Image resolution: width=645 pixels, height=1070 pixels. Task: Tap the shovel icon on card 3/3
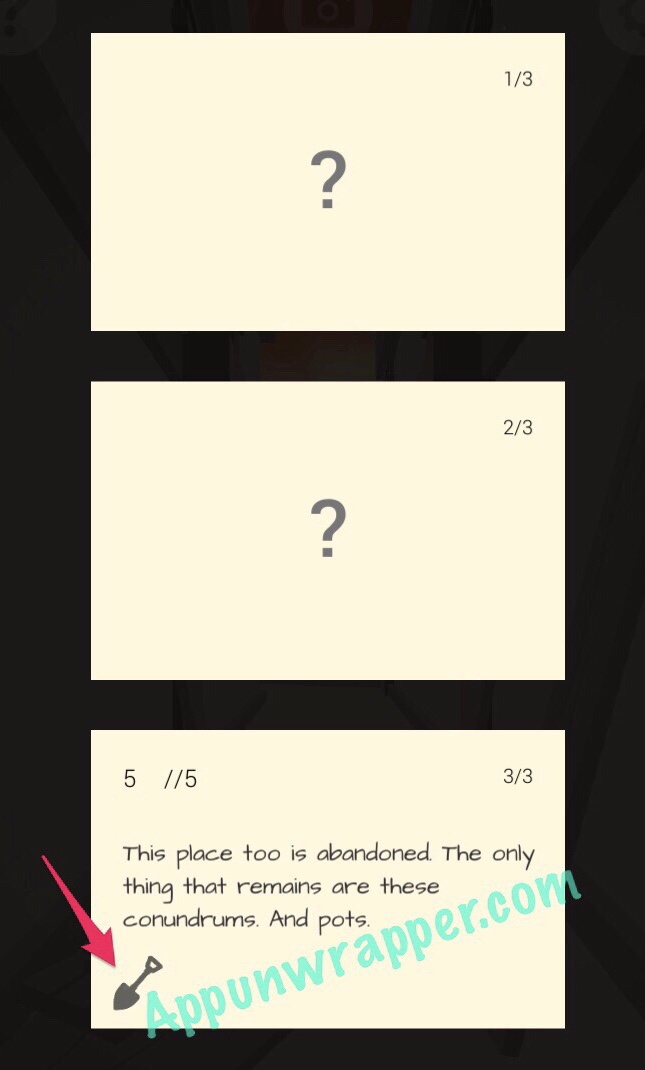(137, 983)
